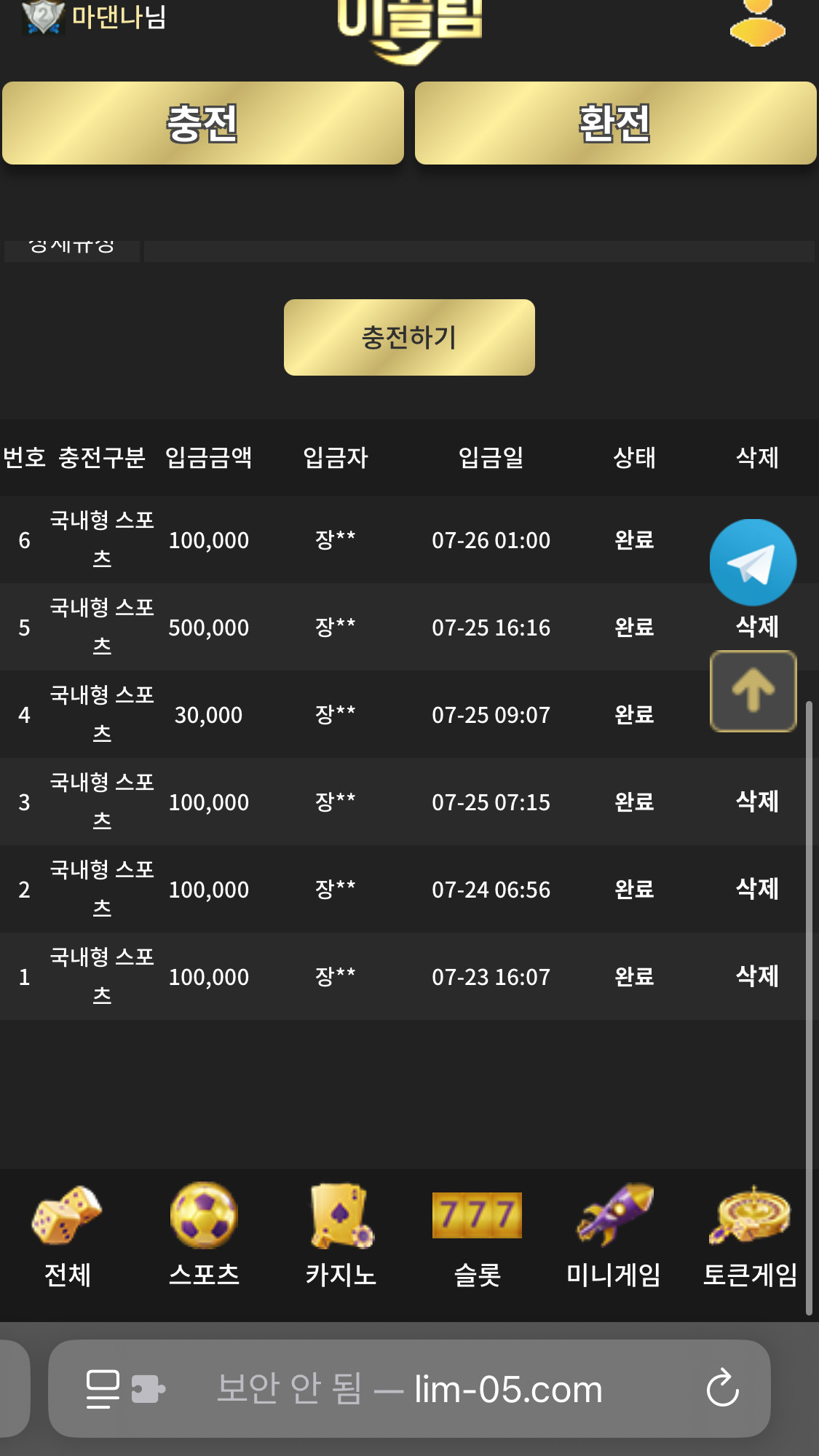Select the 미니게임 tab
Screen dimensions: 819x1456
pos(614,1235)
